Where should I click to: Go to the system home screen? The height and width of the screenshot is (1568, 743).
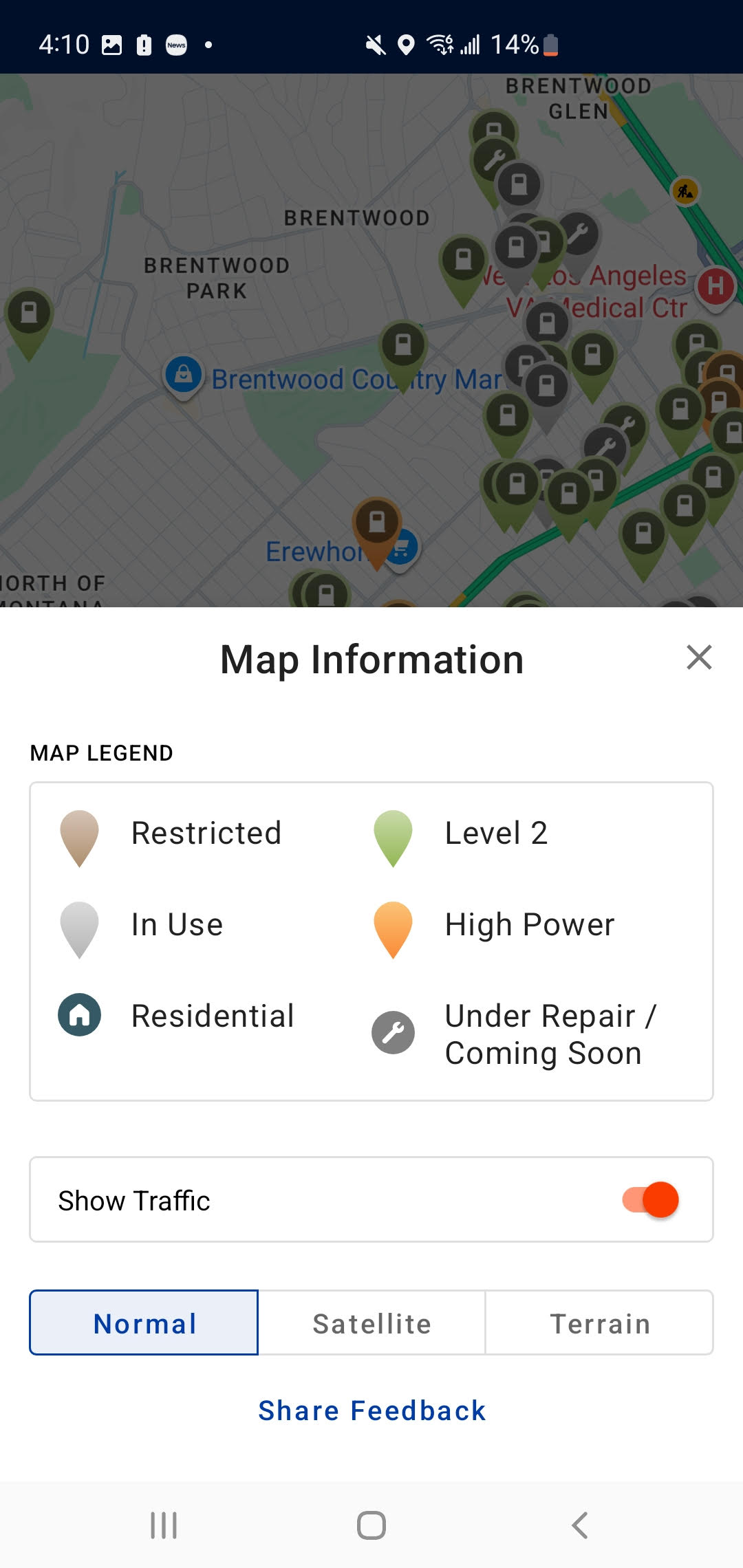[x=371, y=1525]
